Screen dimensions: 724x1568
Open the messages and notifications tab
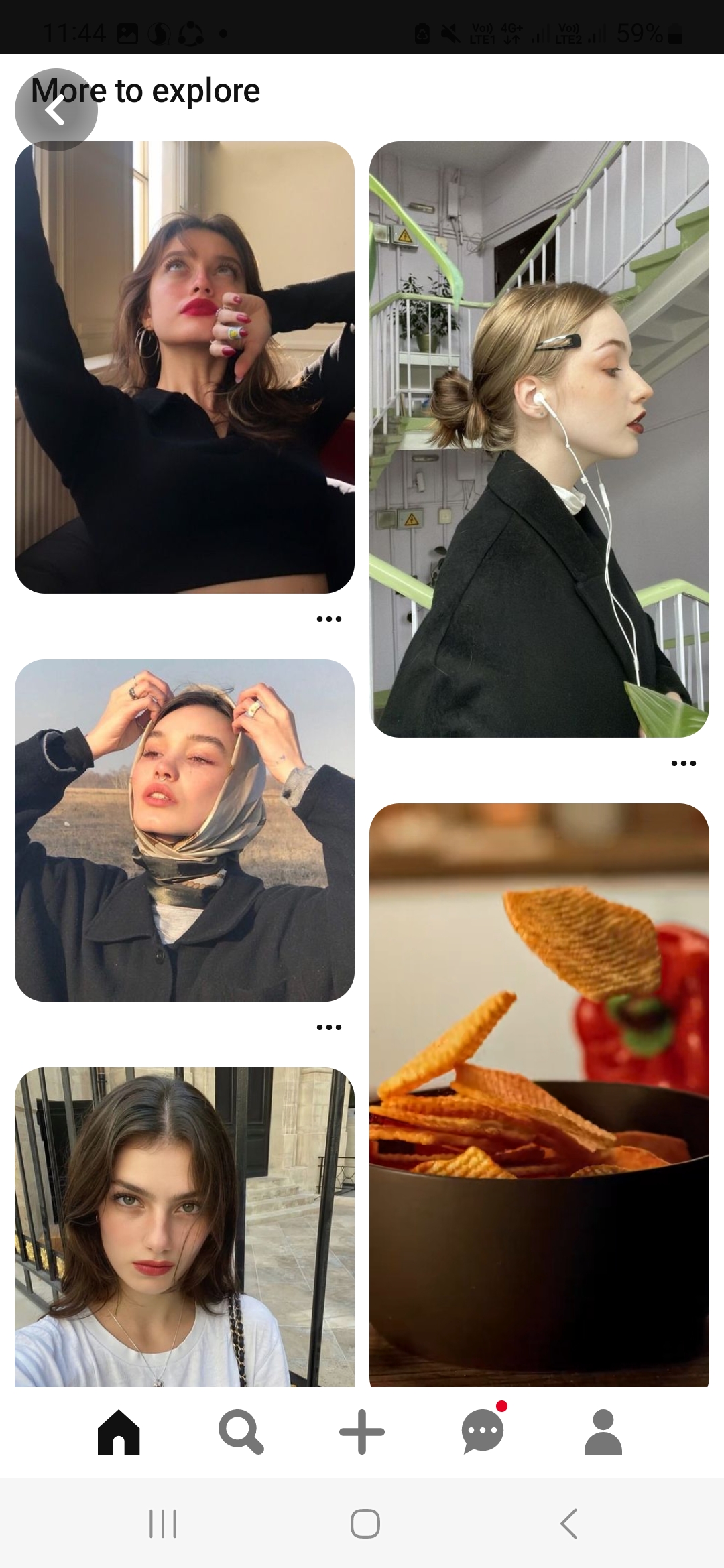tap(483, 1432)
